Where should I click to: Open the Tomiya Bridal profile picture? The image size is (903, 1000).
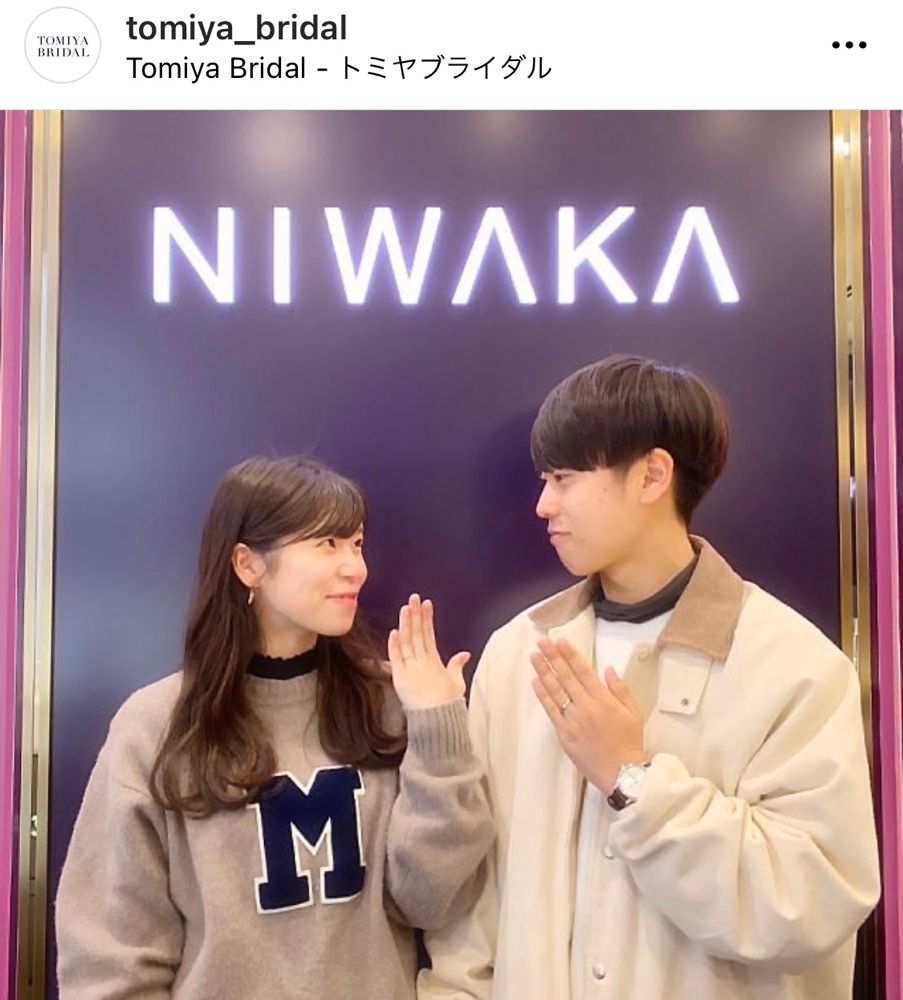pyautogui.click(x=62, y=45)
